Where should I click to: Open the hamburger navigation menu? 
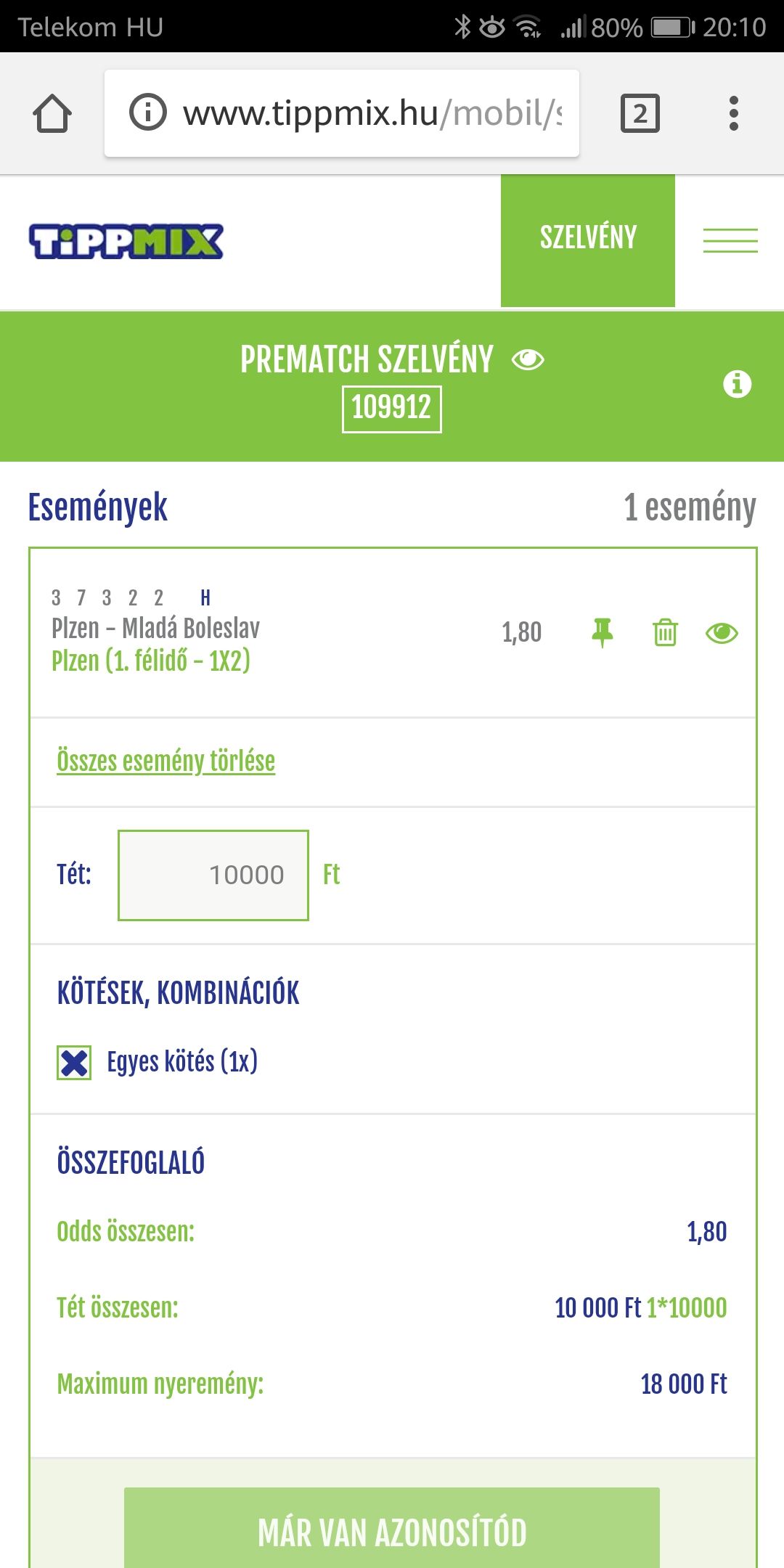tap(730, 240)
